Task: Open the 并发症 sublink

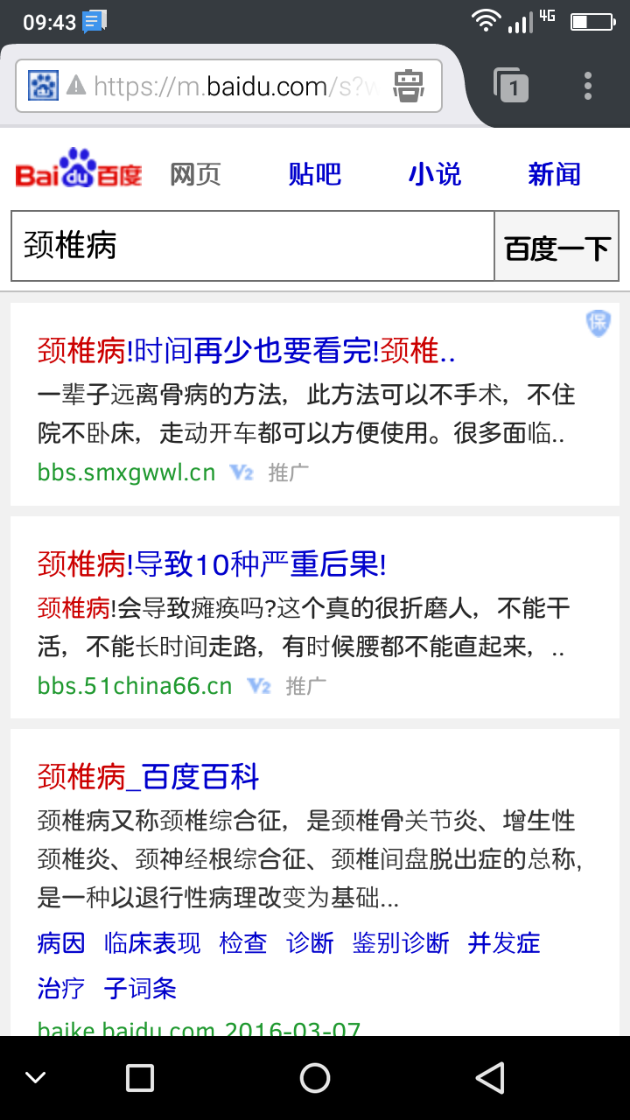Action: click(504, 943)
